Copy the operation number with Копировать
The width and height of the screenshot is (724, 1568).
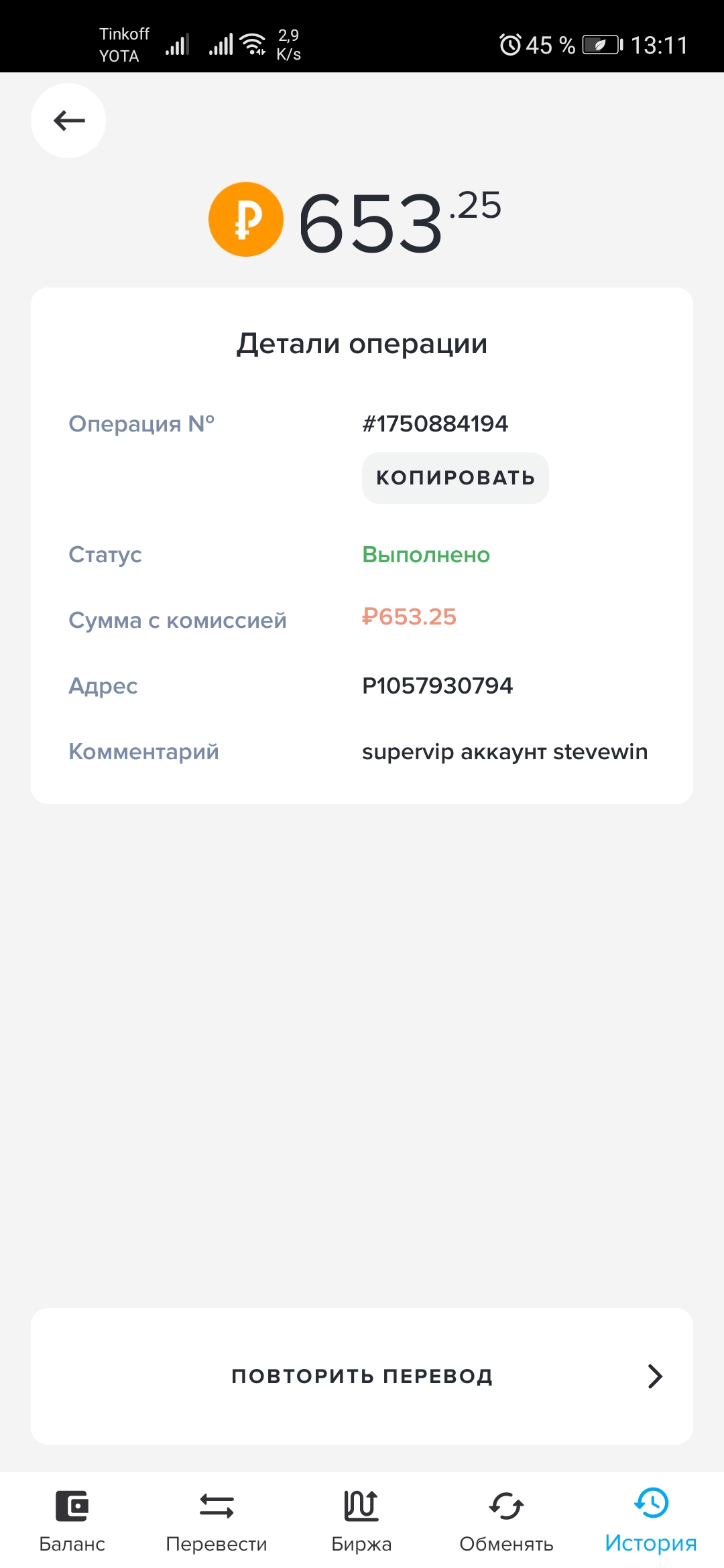click(455, 478)
